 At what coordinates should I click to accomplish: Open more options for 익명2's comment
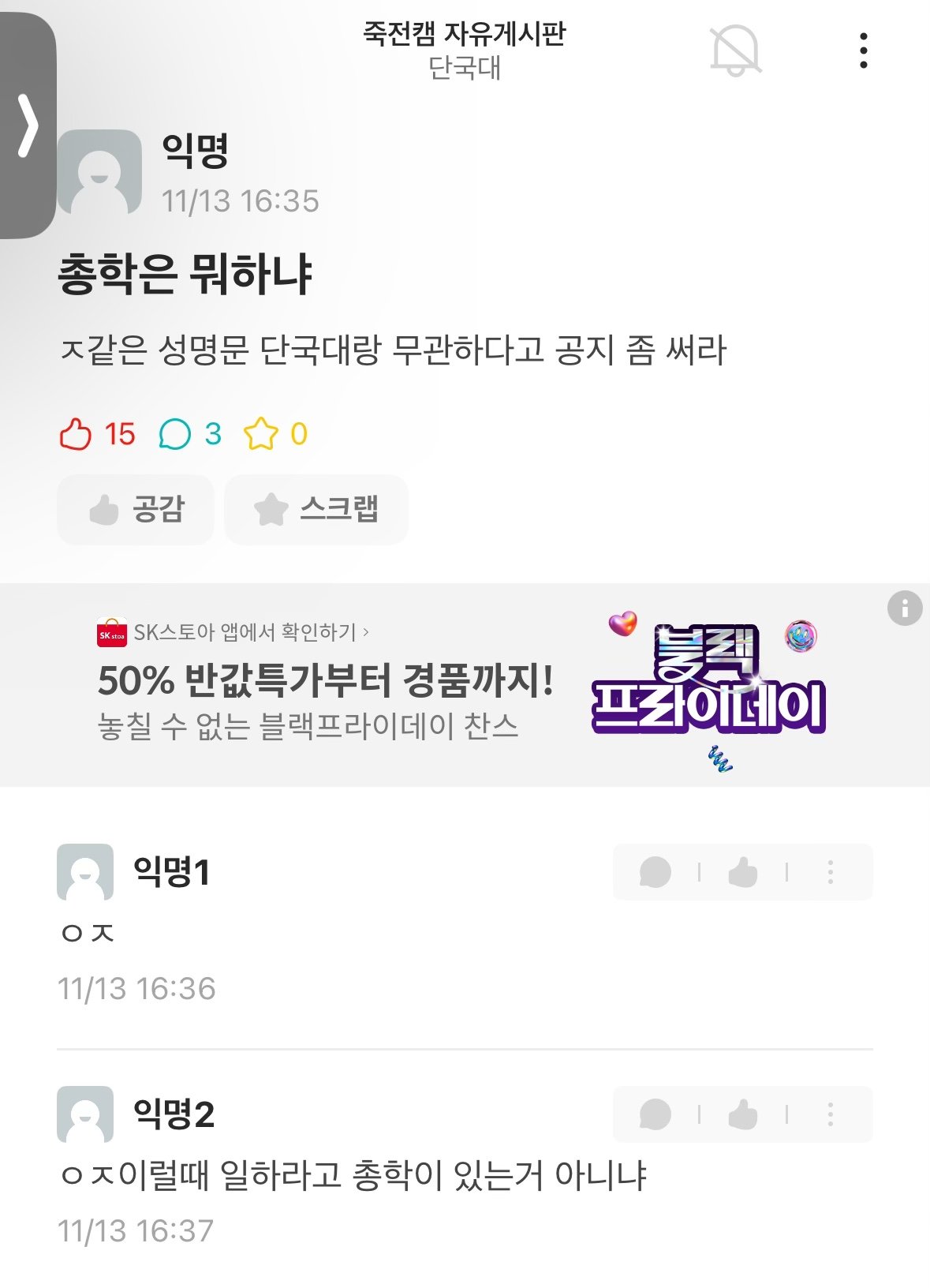(x=830, y=1114)
